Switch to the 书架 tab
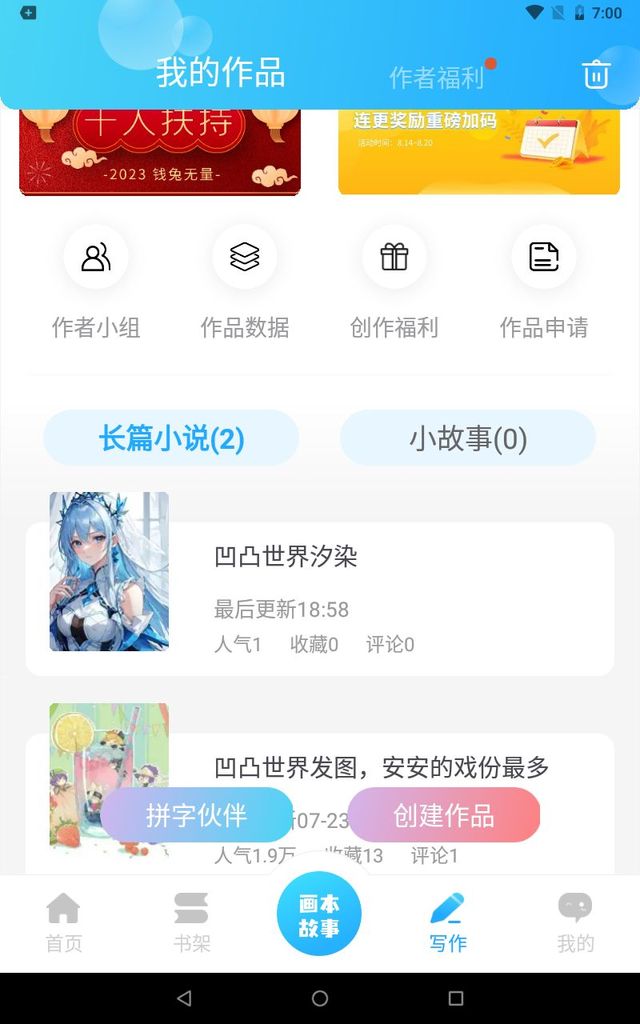 click(191, 923)
